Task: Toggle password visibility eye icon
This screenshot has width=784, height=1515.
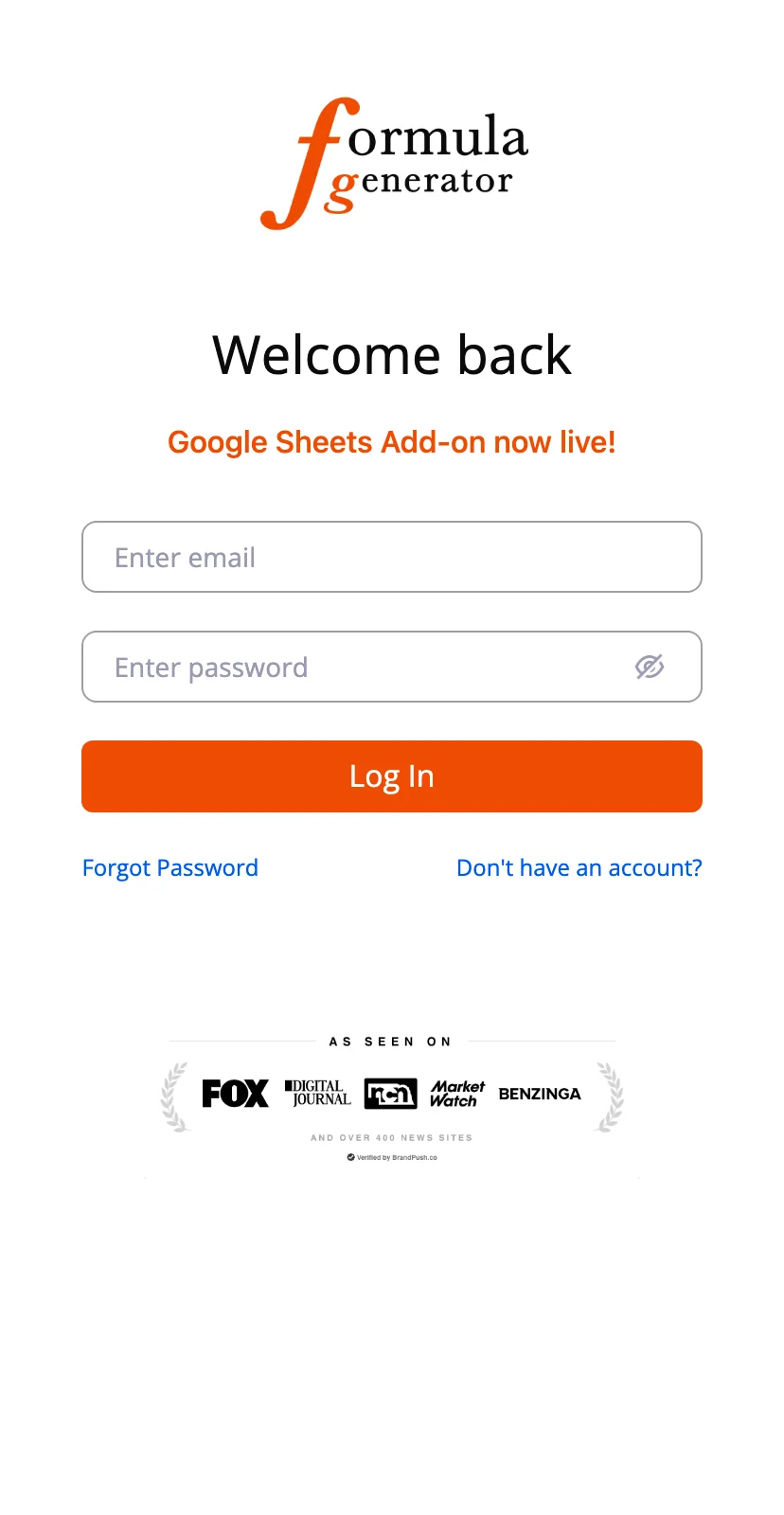Action: point(650,667)
